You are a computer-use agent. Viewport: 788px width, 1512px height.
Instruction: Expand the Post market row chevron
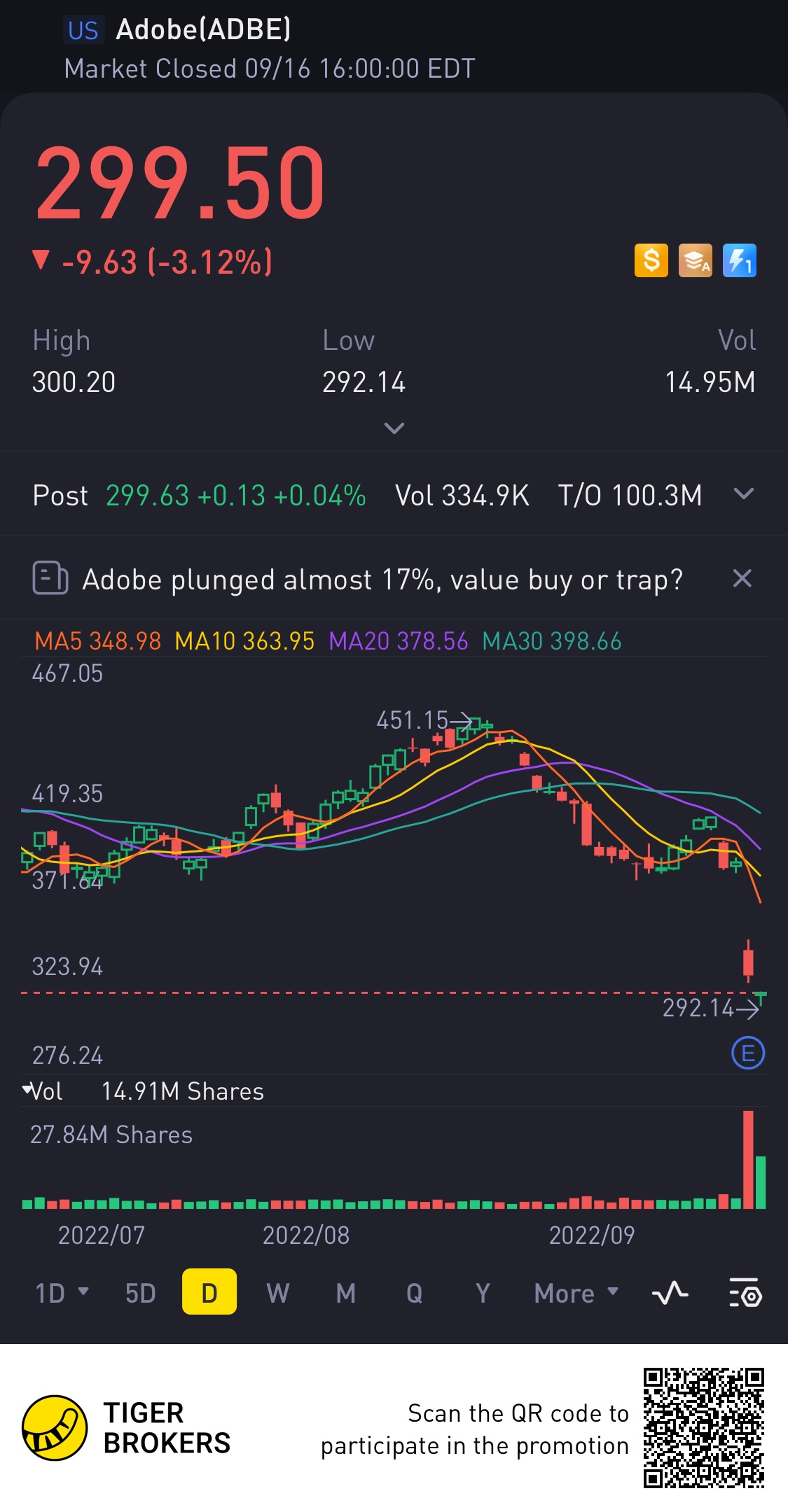[x=743, y=494]
